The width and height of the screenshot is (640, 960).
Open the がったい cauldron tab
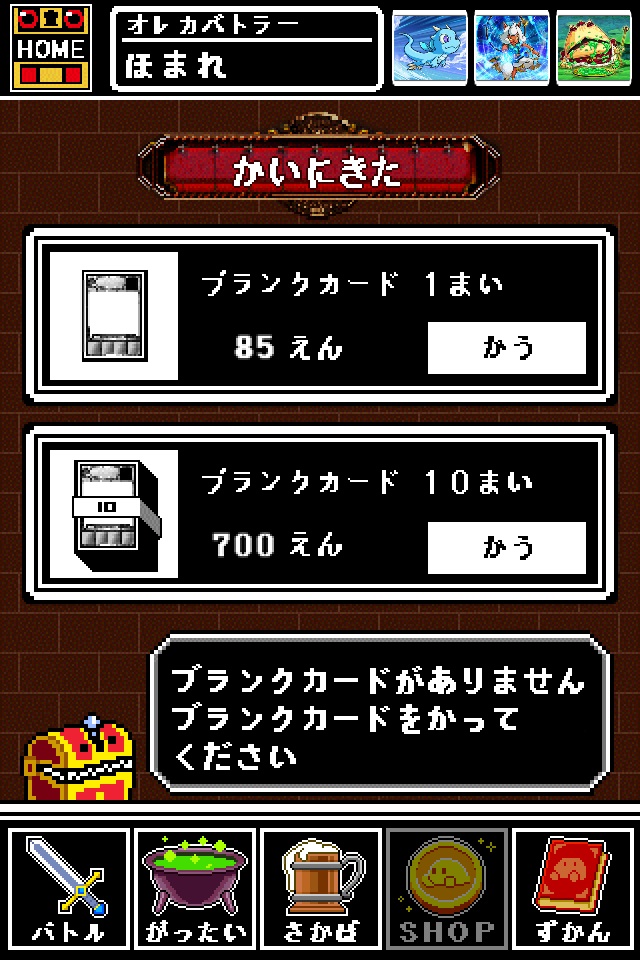(x=195, y=889)
